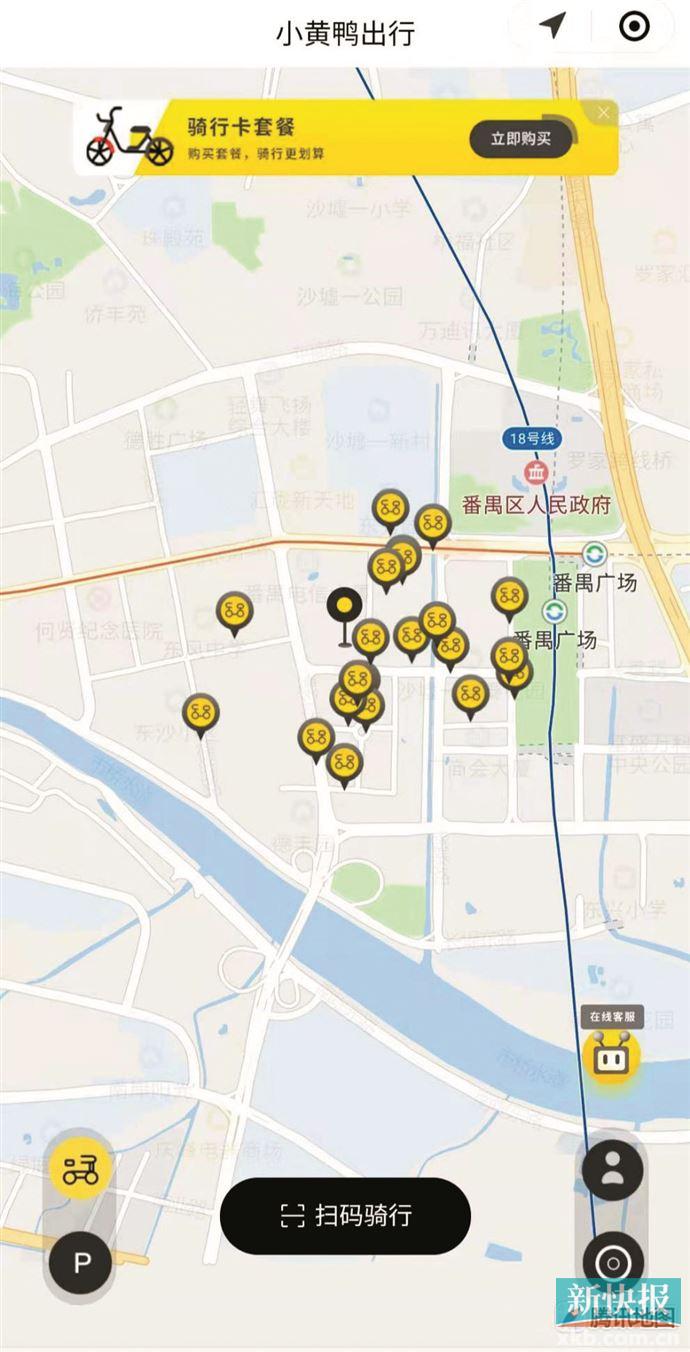The width and height of the screenshot is (690, 1352).
Task: Tap the circular close icon in header
Action: [x=634, y=26]
